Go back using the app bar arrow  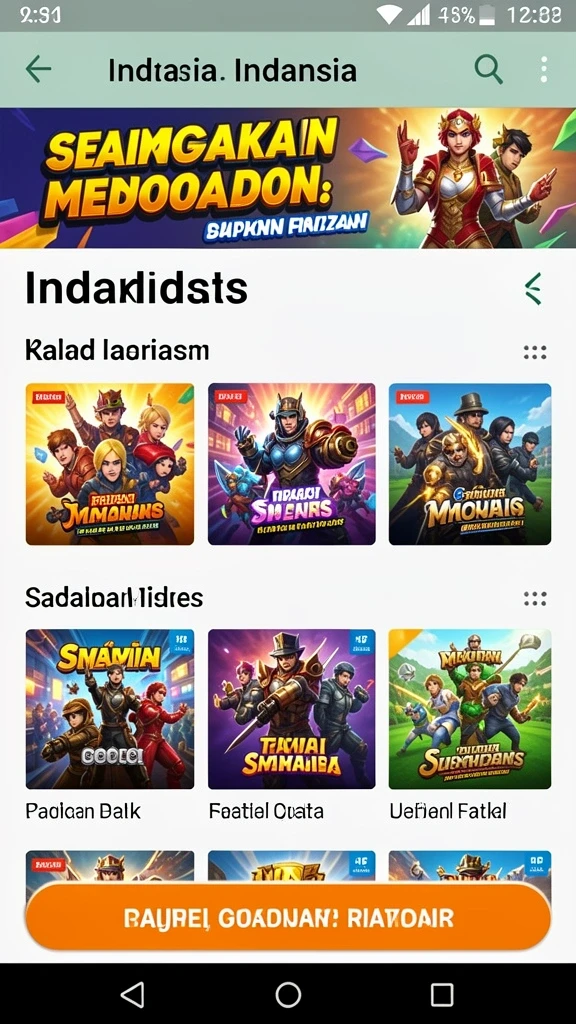click(x=38, y=69)
